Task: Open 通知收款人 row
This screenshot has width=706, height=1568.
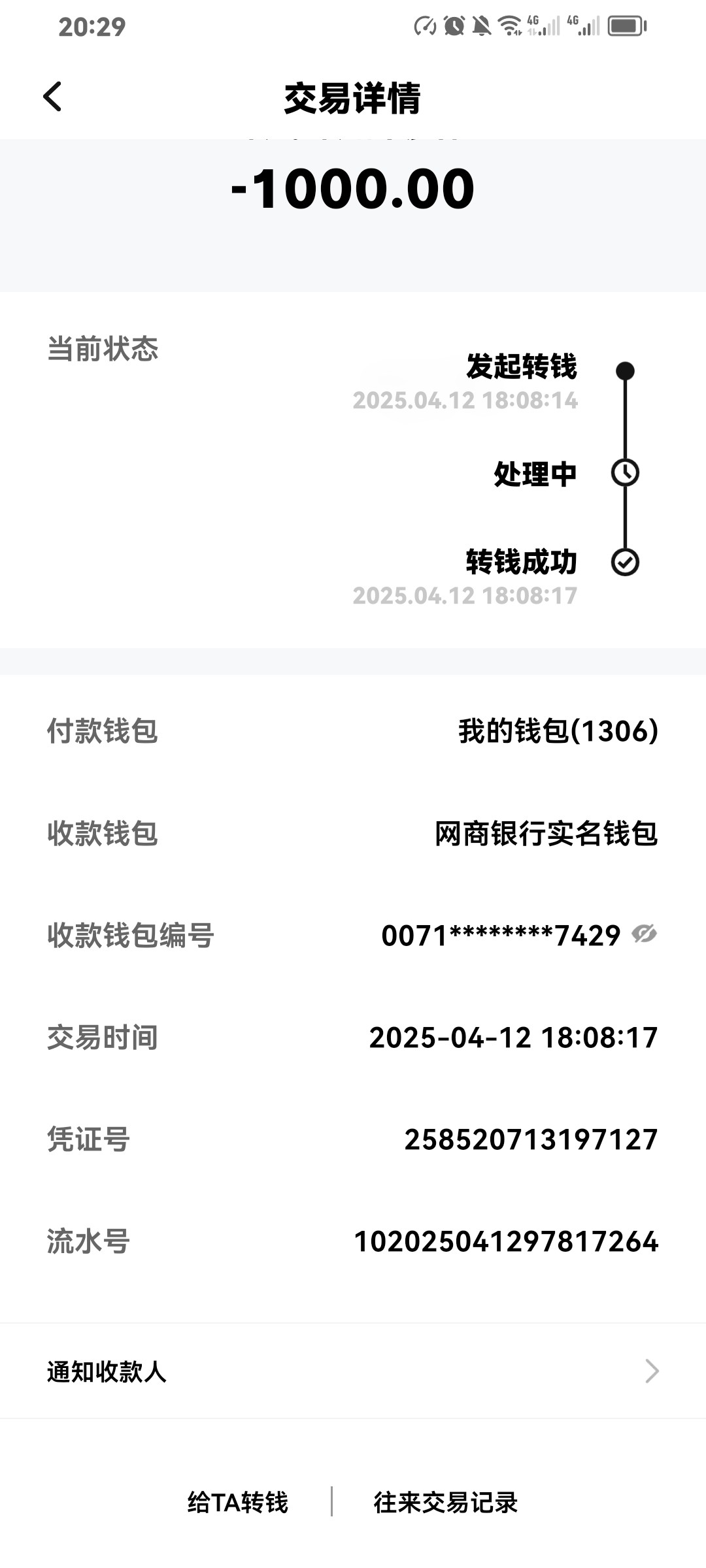Action: 353,1371
